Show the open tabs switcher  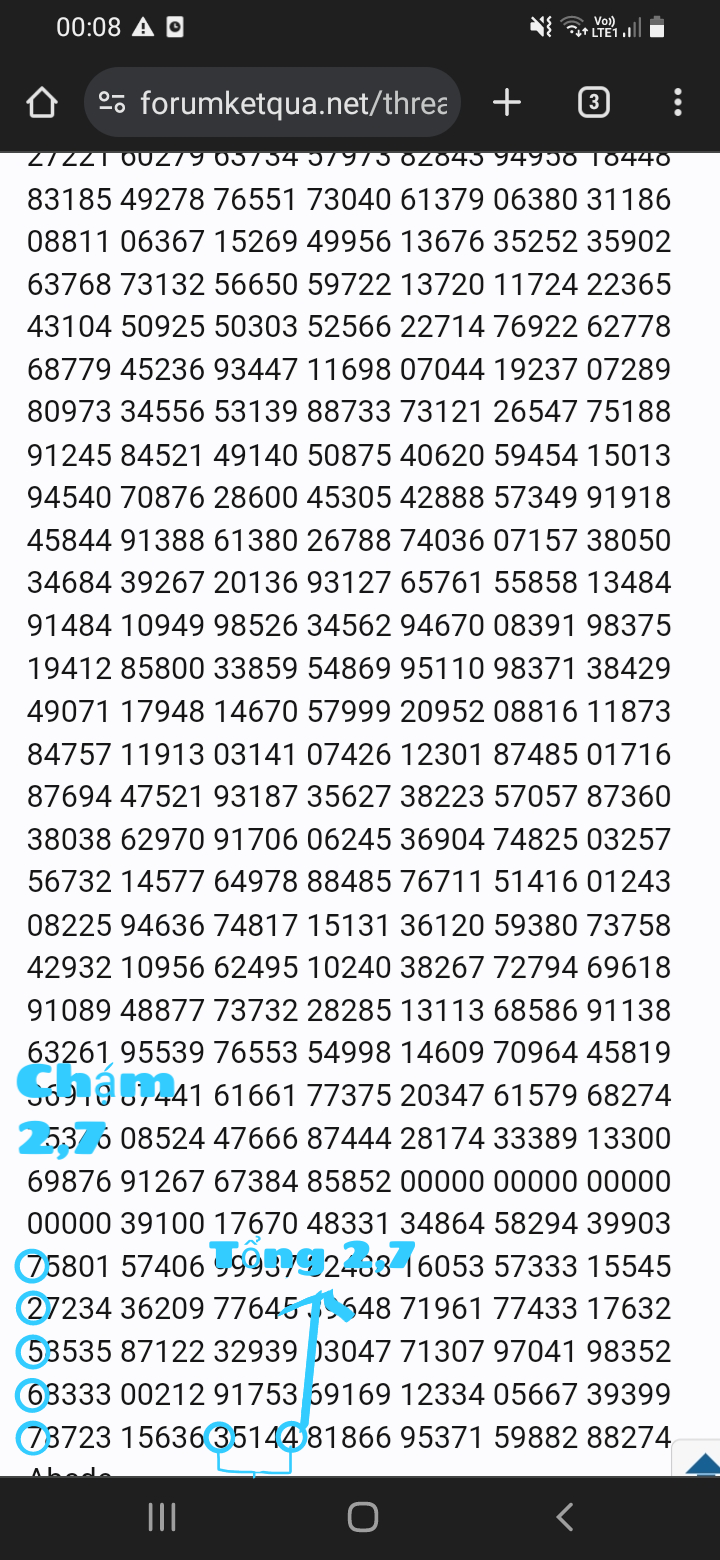click(593, 102)
